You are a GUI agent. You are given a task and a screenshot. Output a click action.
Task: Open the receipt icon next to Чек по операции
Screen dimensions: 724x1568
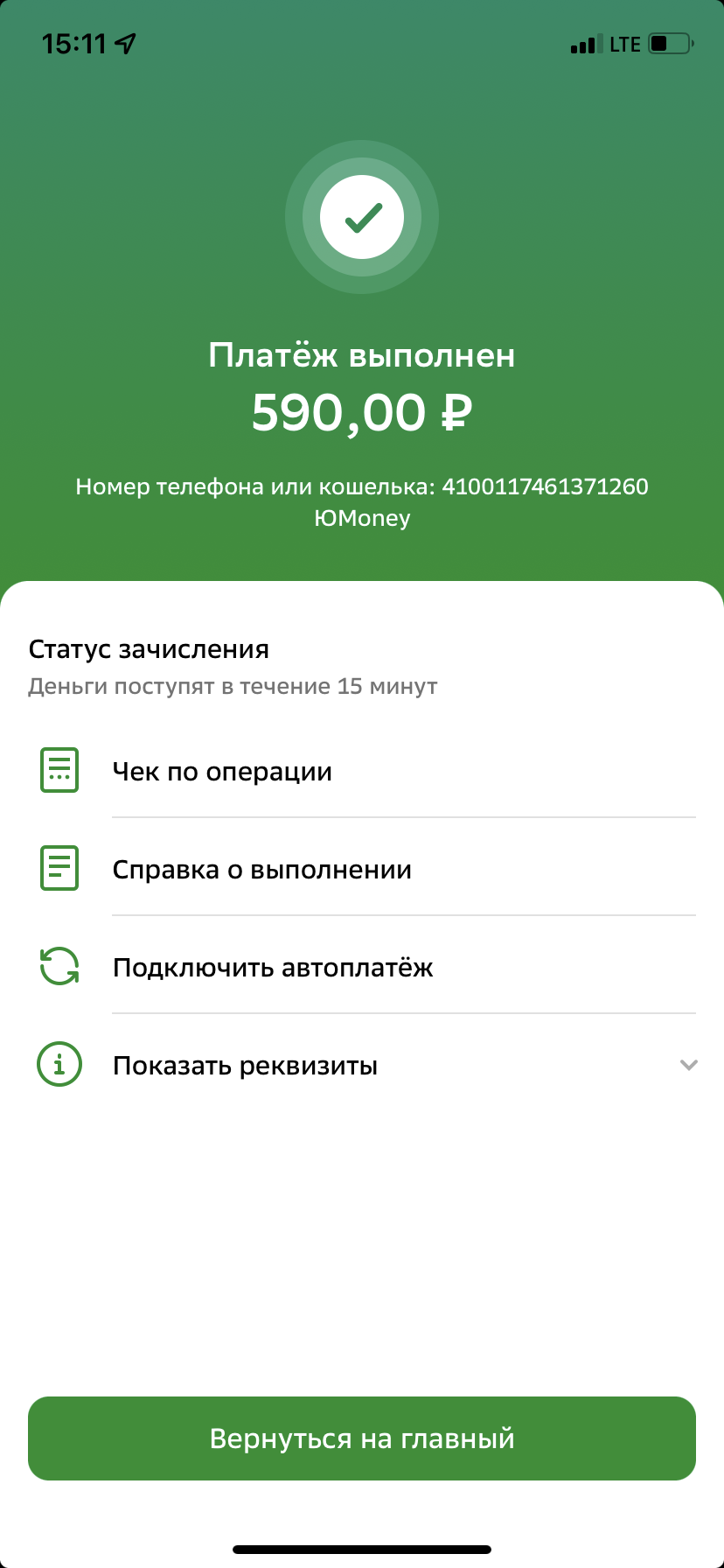(x=59, y=771)
